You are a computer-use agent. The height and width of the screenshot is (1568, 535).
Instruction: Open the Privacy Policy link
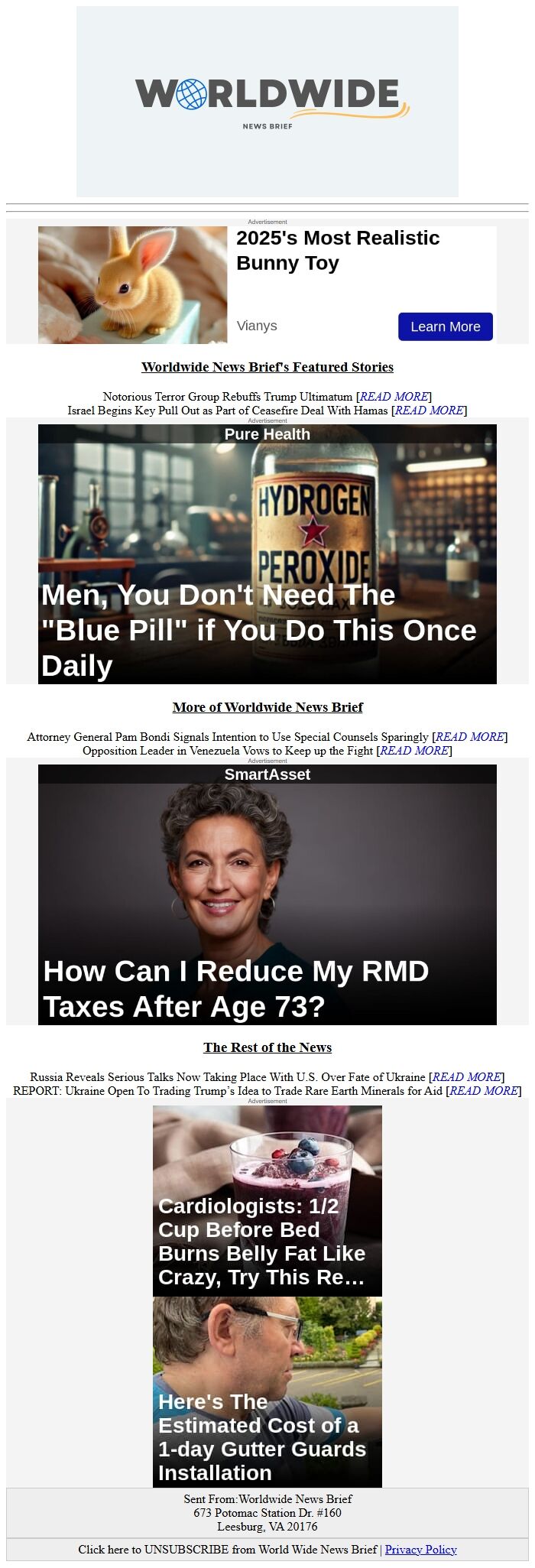coord(420,1550)
